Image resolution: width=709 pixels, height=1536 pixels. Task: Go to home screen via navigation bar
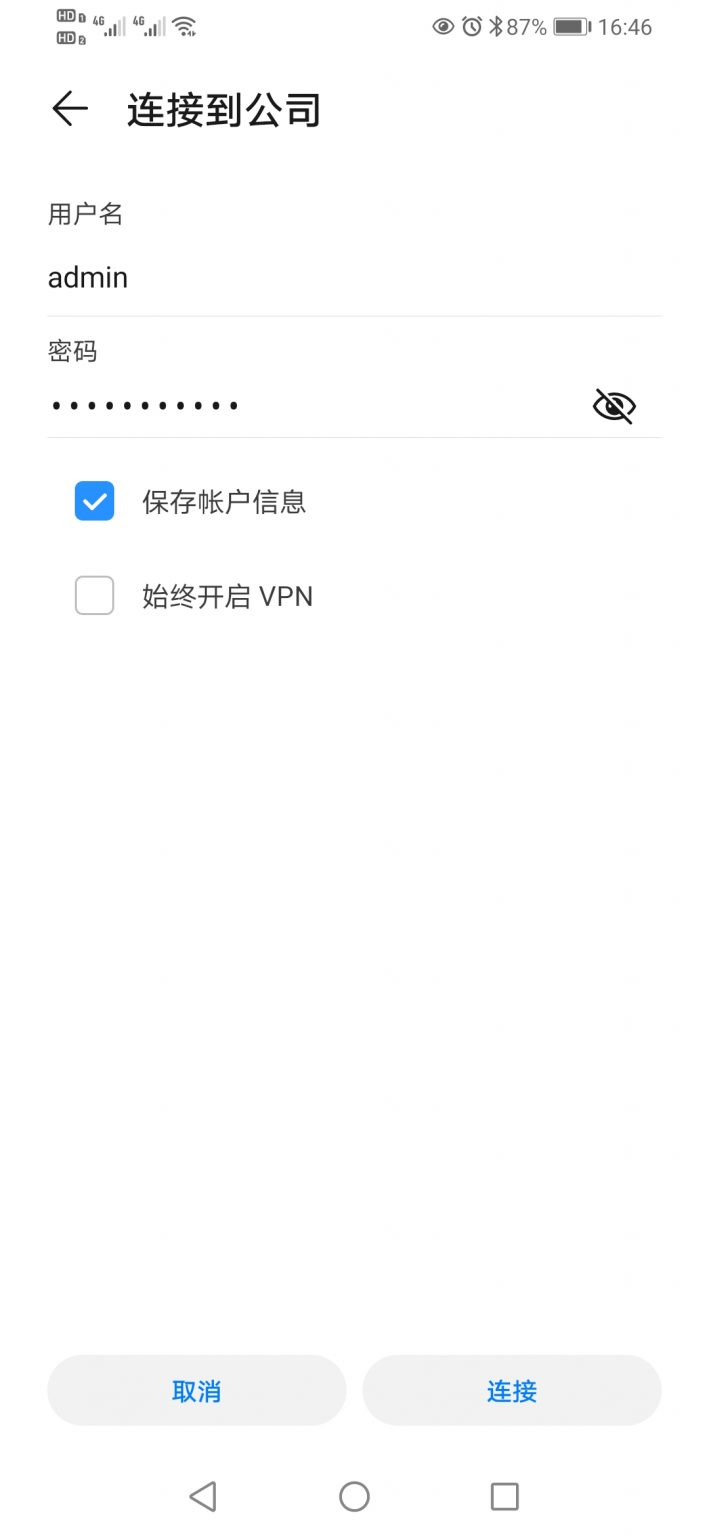pos(354,1496)
